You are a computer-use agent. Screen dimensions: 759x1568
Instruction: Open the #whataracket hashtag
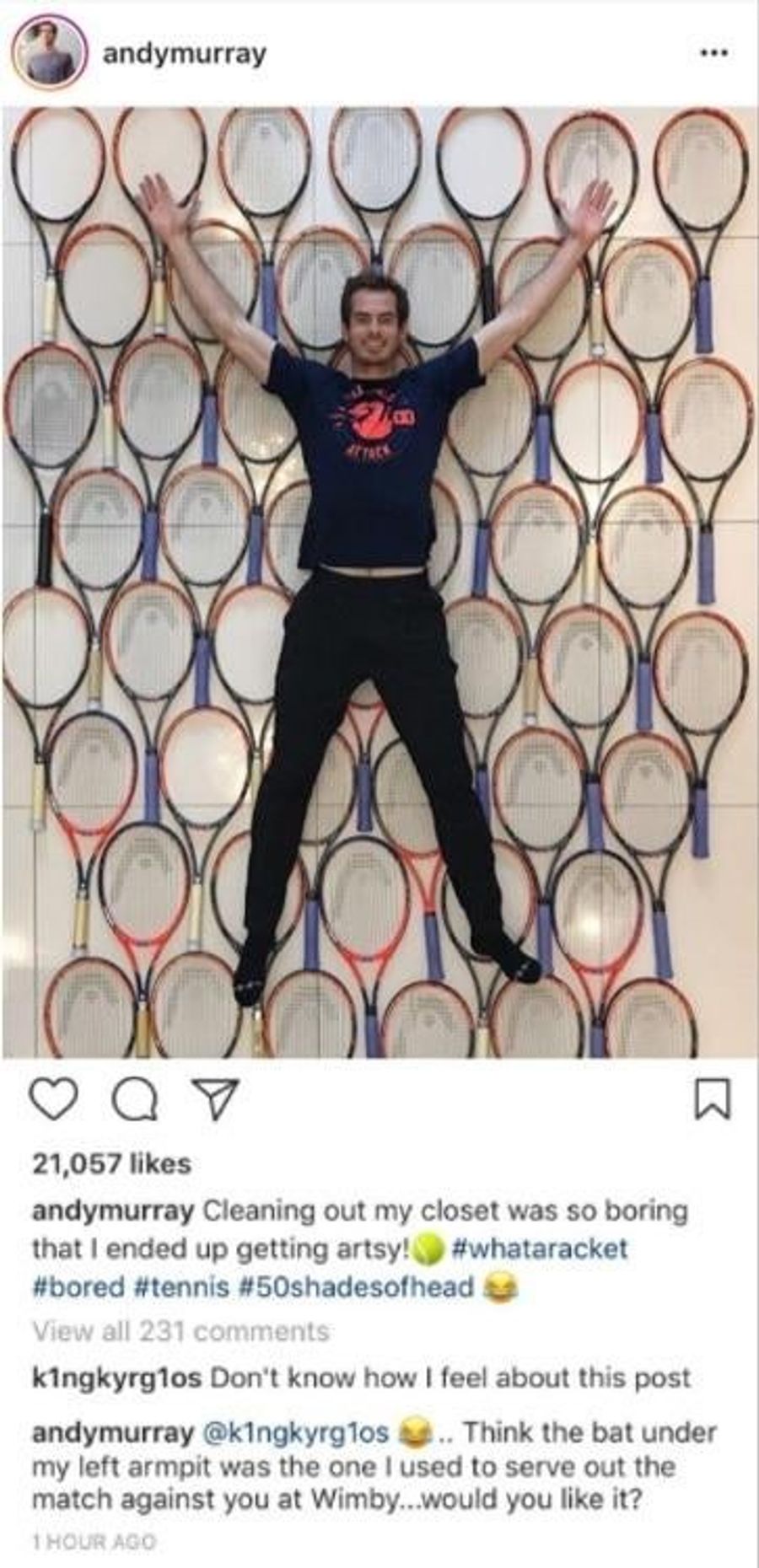[540, 1248]
